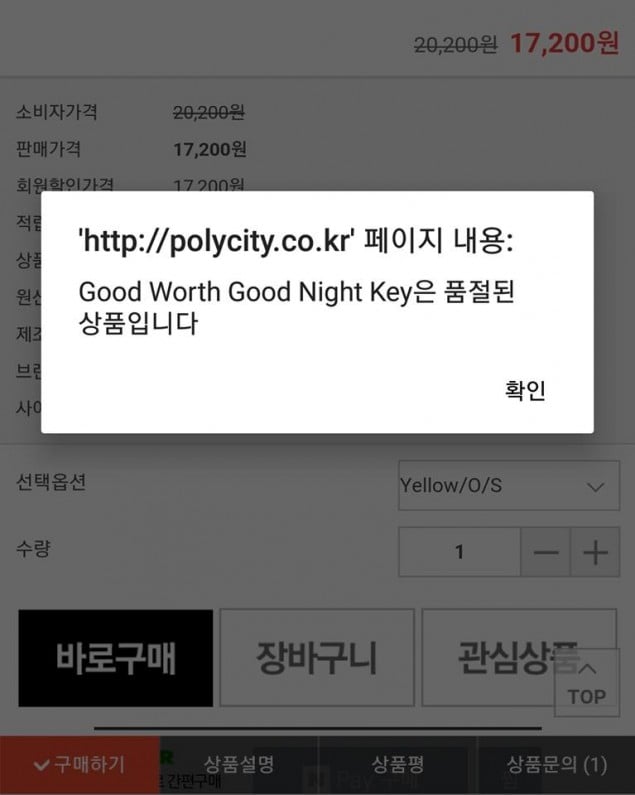The width and height of the screenshot is (635, 795).
Task: Edit the quantity field showing 1
Action: [459, 552]
